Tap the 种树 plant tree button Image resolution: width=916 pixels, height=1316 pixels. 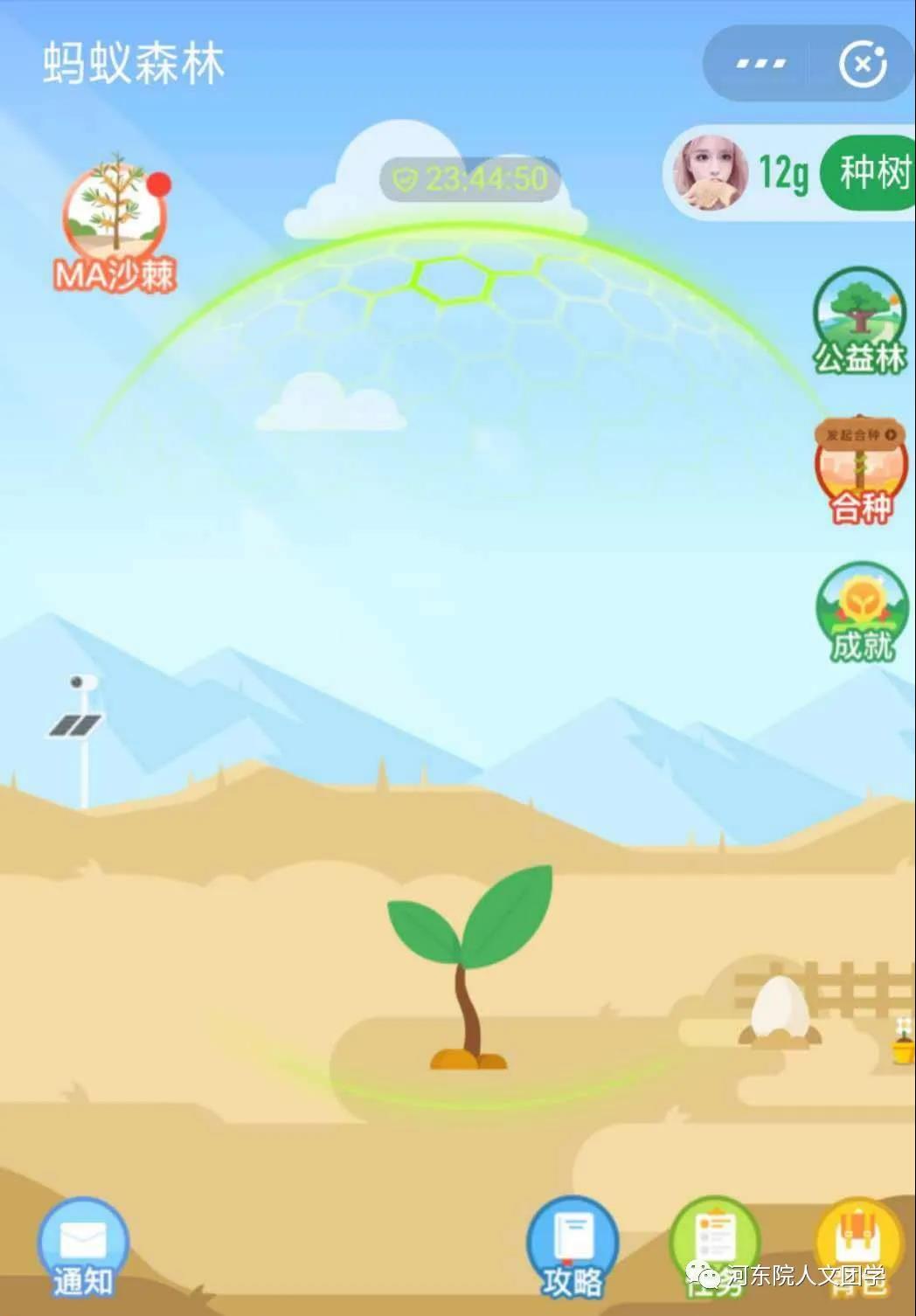click(872, 172)
